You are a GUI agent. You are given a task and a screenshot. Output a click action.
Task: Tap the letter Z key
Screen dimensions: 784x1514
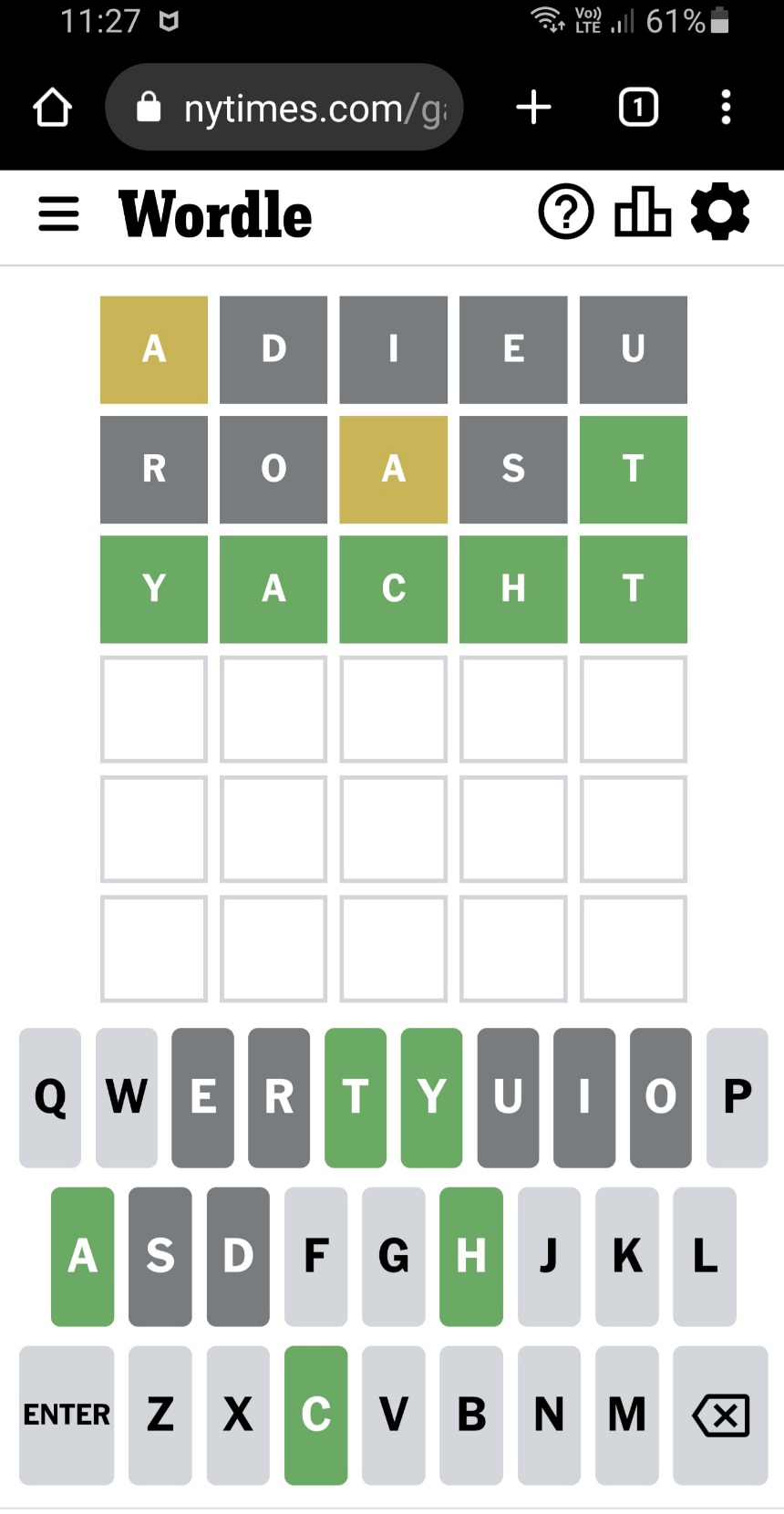(160, 1415)
